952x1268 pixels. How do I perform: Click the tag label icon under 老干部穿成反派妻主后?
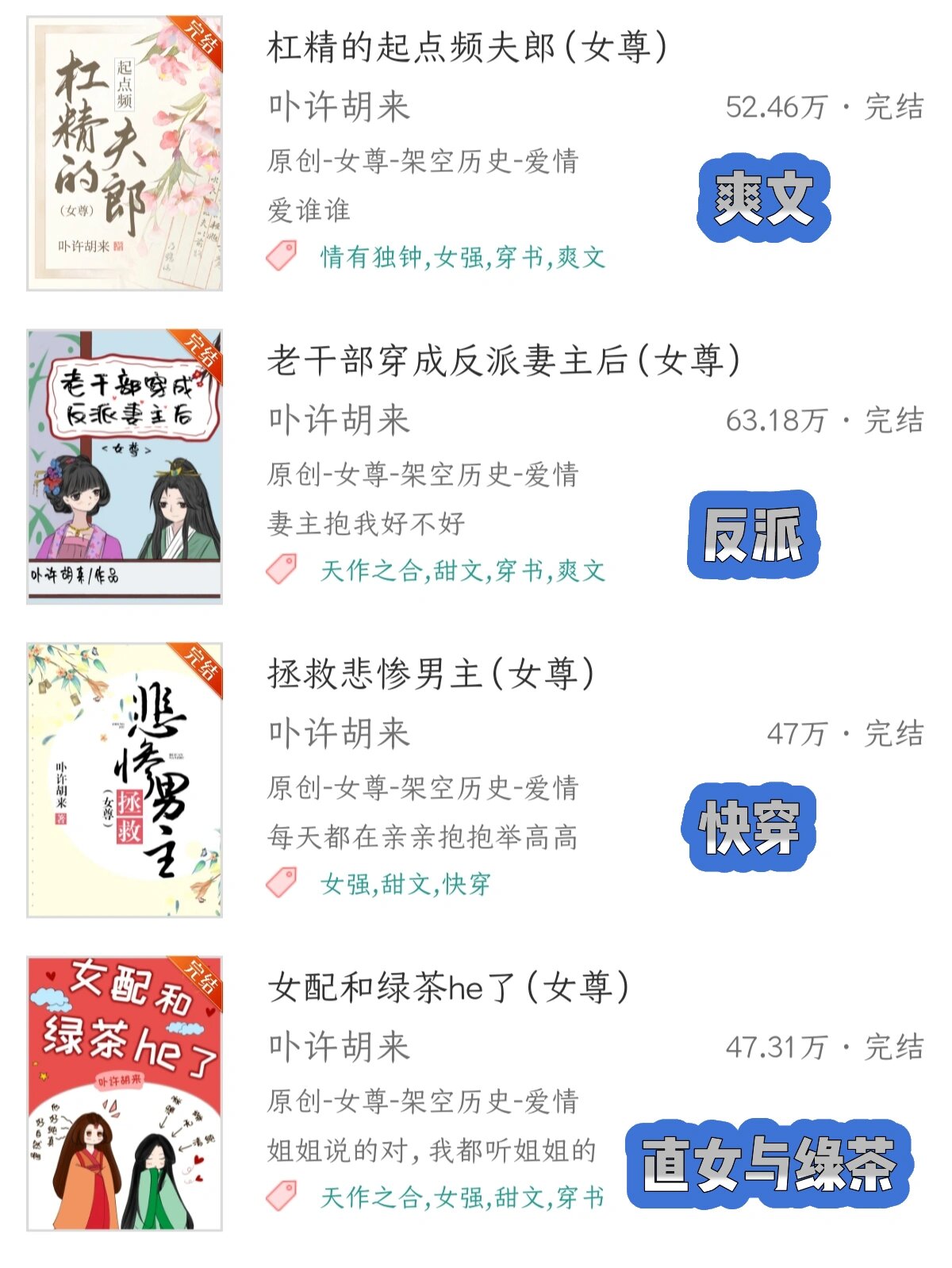[x=286, y=568]
